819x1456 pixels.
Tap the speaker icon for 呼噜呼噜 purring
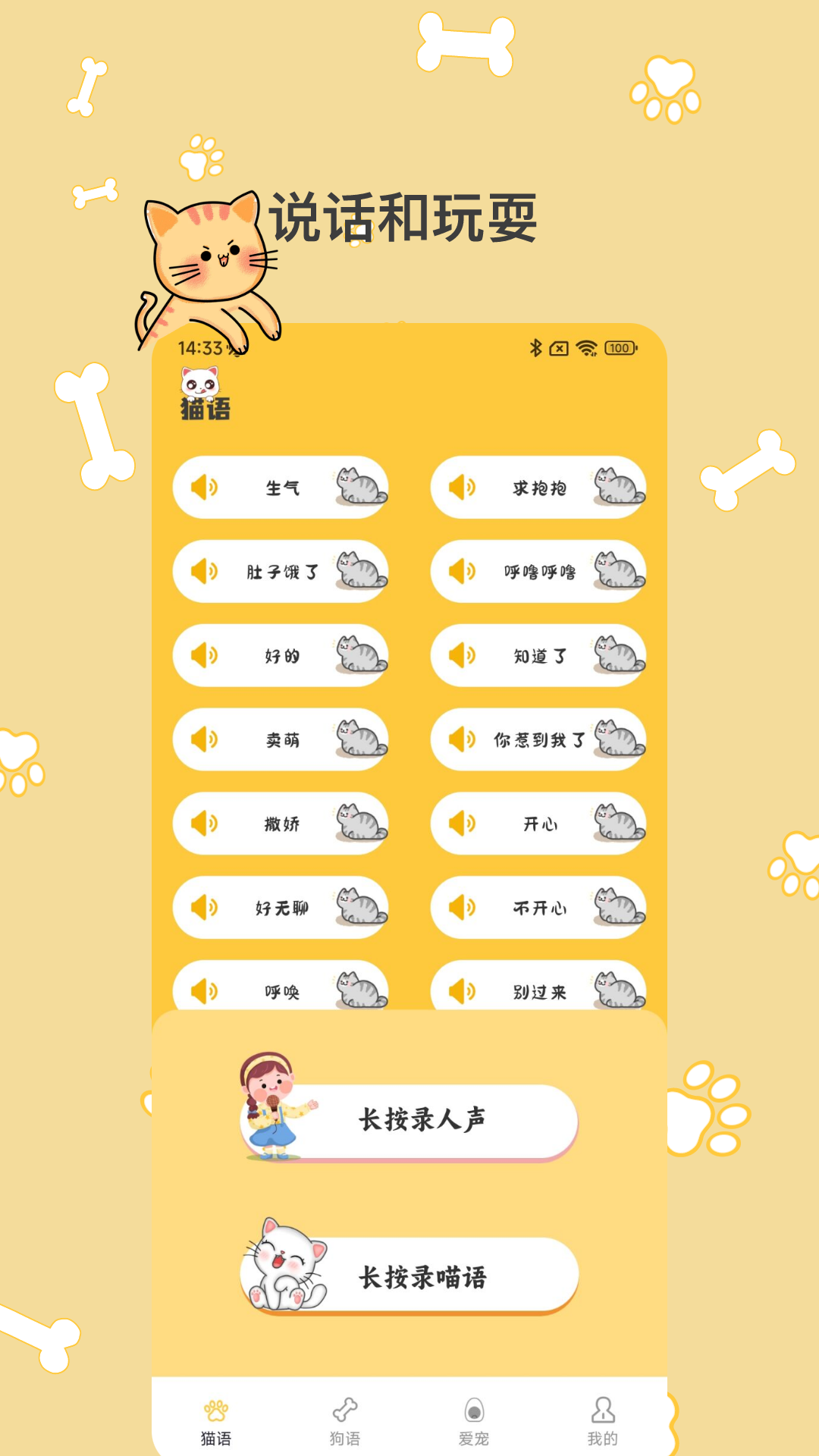465,573
